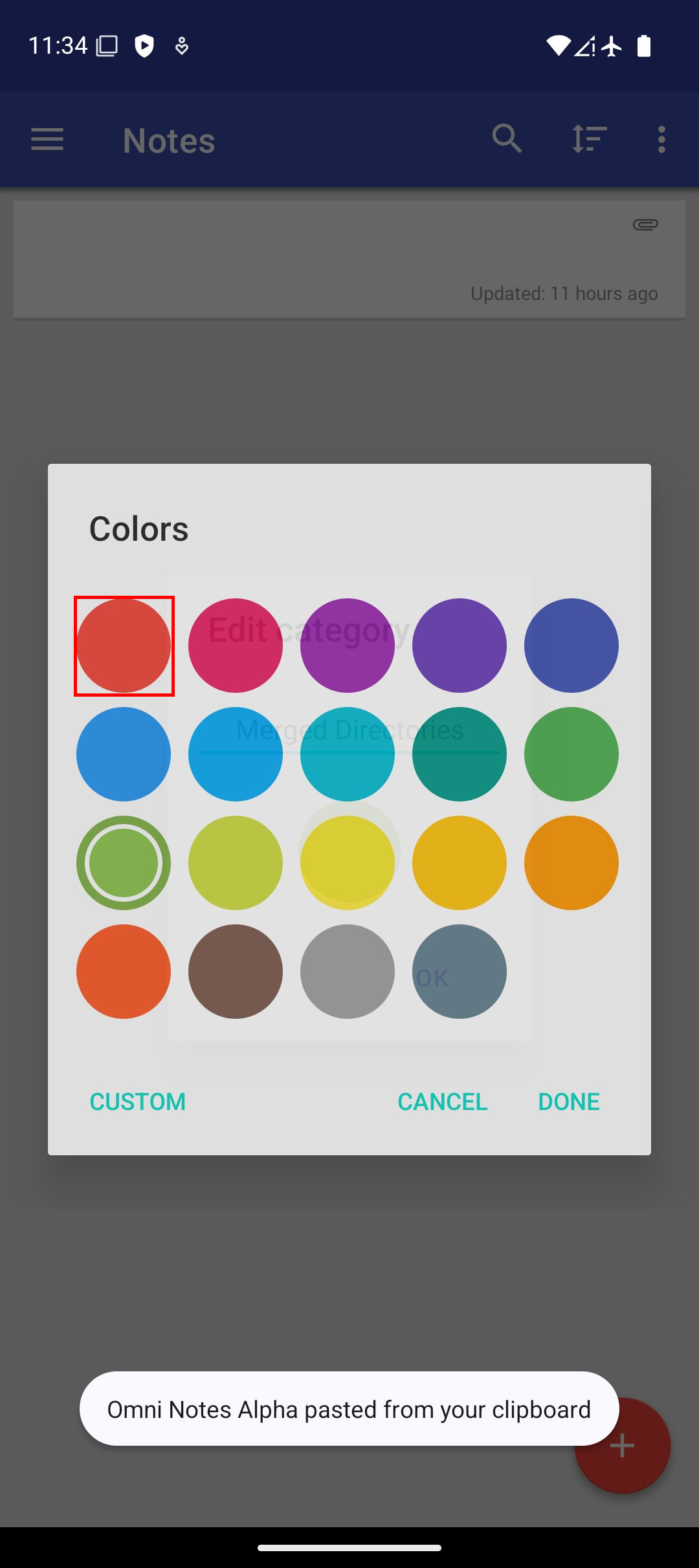Choose the lime color swatch
This screenshot has height=1568, width=699.
click(236, 863)
